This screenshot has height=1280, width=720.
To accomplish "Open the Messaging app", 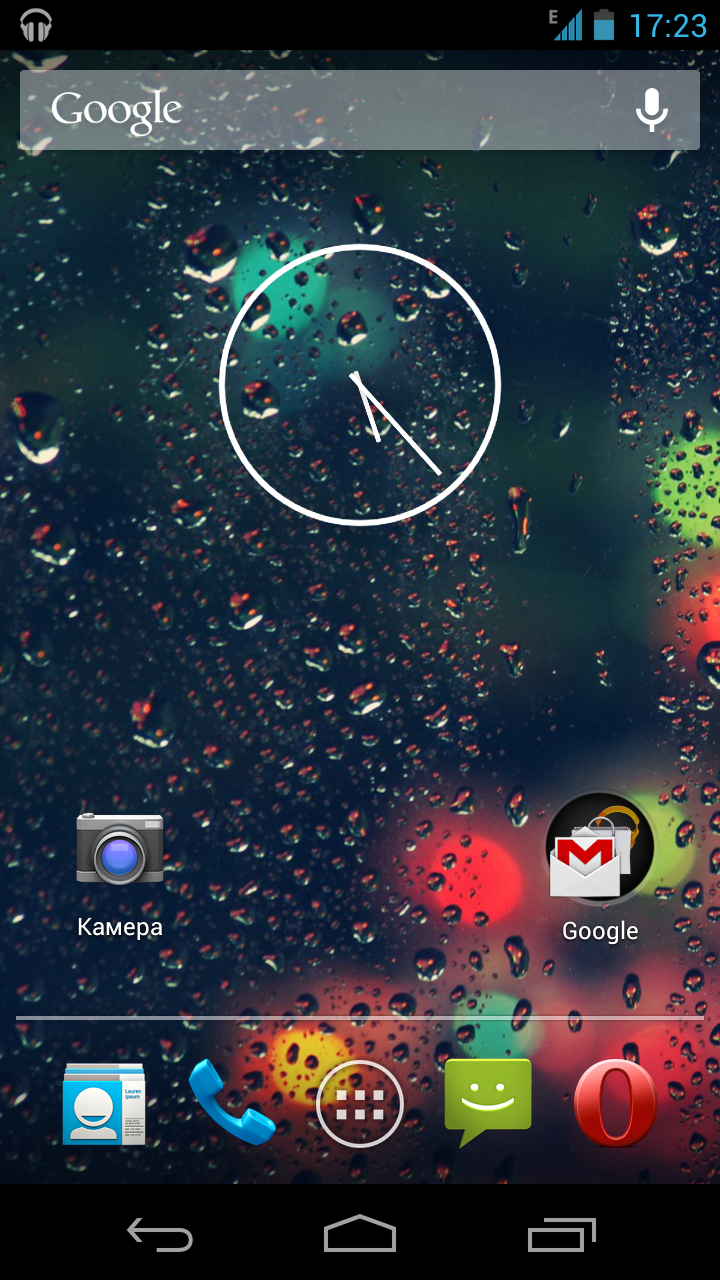I will [x=488, y=1102].
